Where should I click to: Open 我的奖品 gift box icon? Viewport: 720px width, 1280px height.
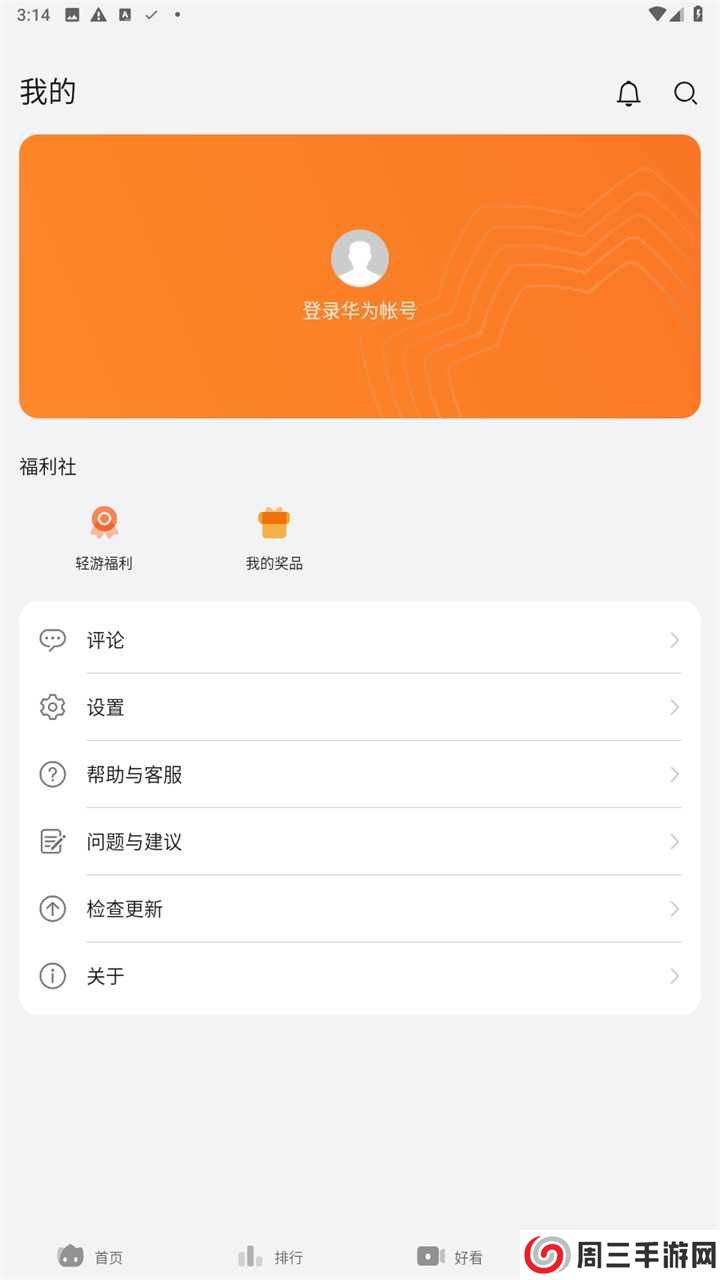(x=273, y=521)
